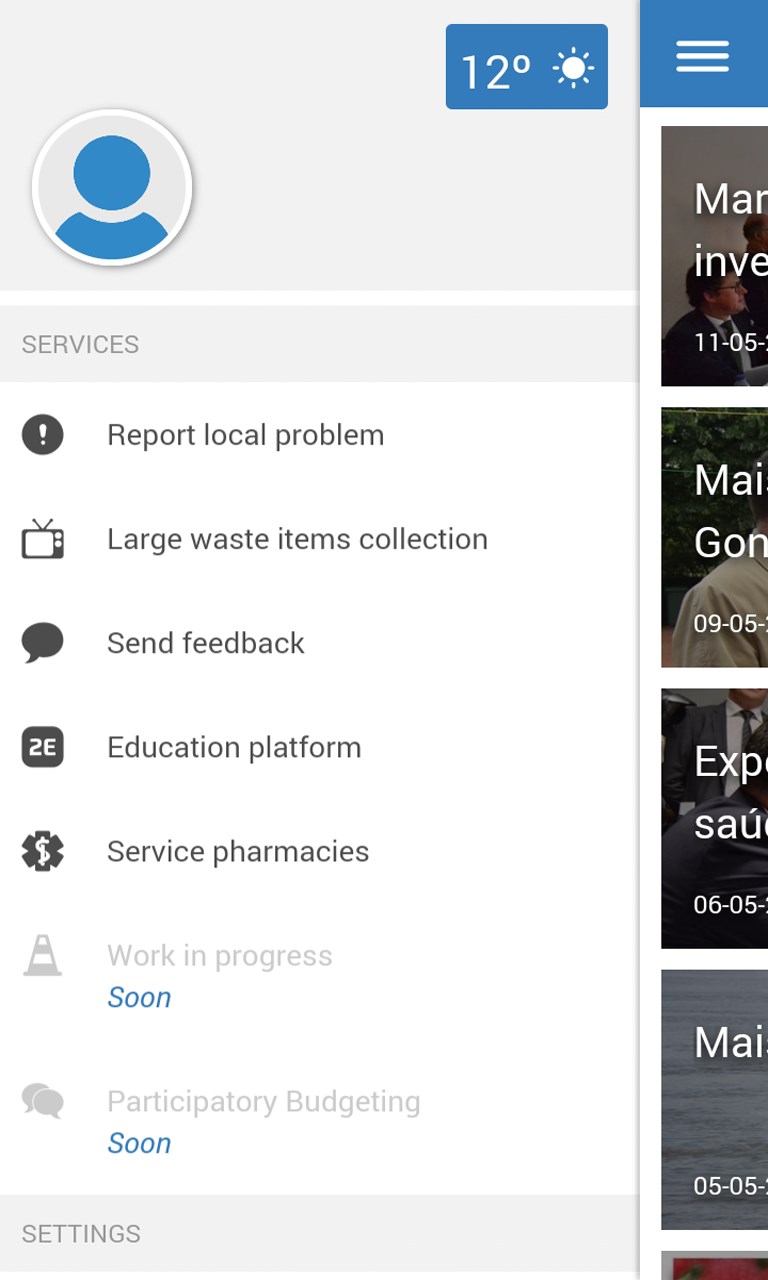
Task: Open the news card dated 05-05
Action: [x=715, y=1099]
